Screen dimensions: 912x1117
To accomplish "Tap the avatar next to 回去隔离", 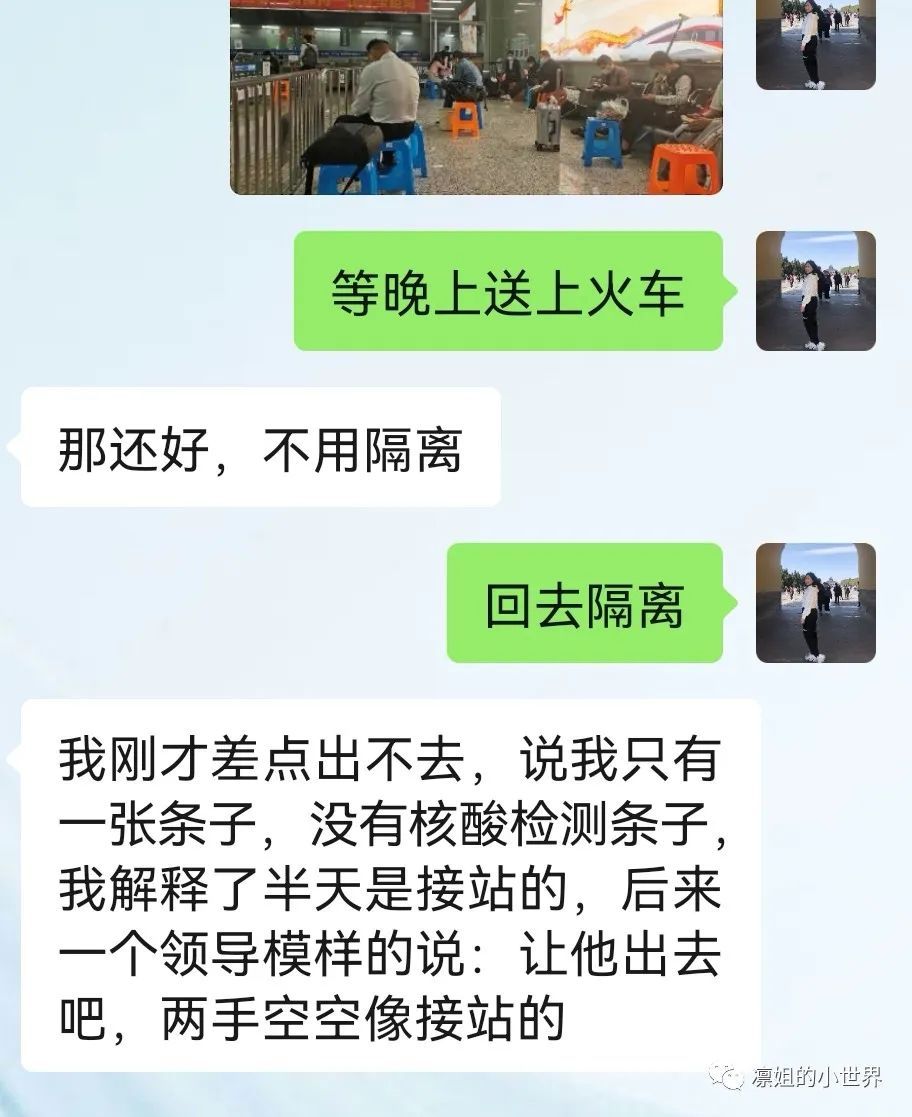I will click(x=815, y=603).
